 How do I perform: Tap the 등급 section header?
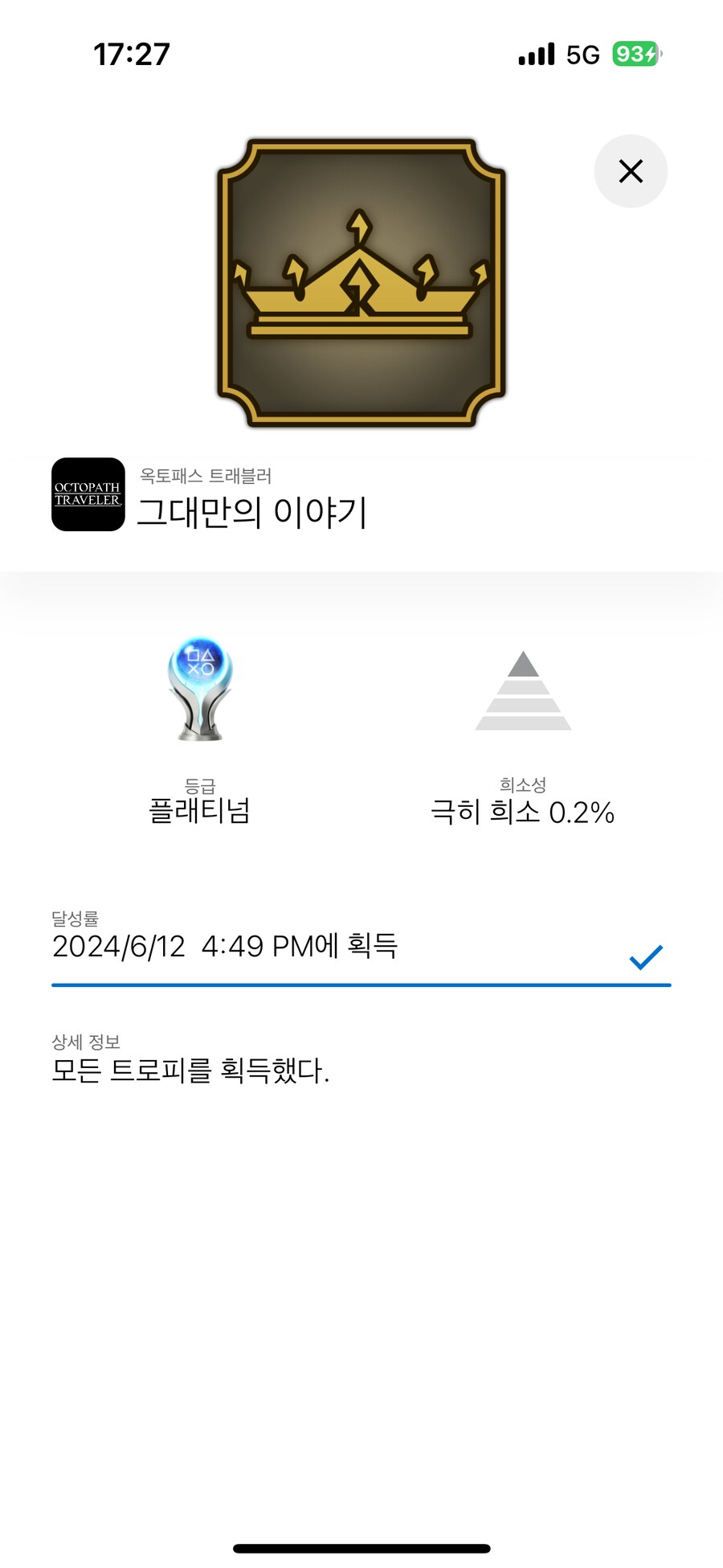(202, 785)
